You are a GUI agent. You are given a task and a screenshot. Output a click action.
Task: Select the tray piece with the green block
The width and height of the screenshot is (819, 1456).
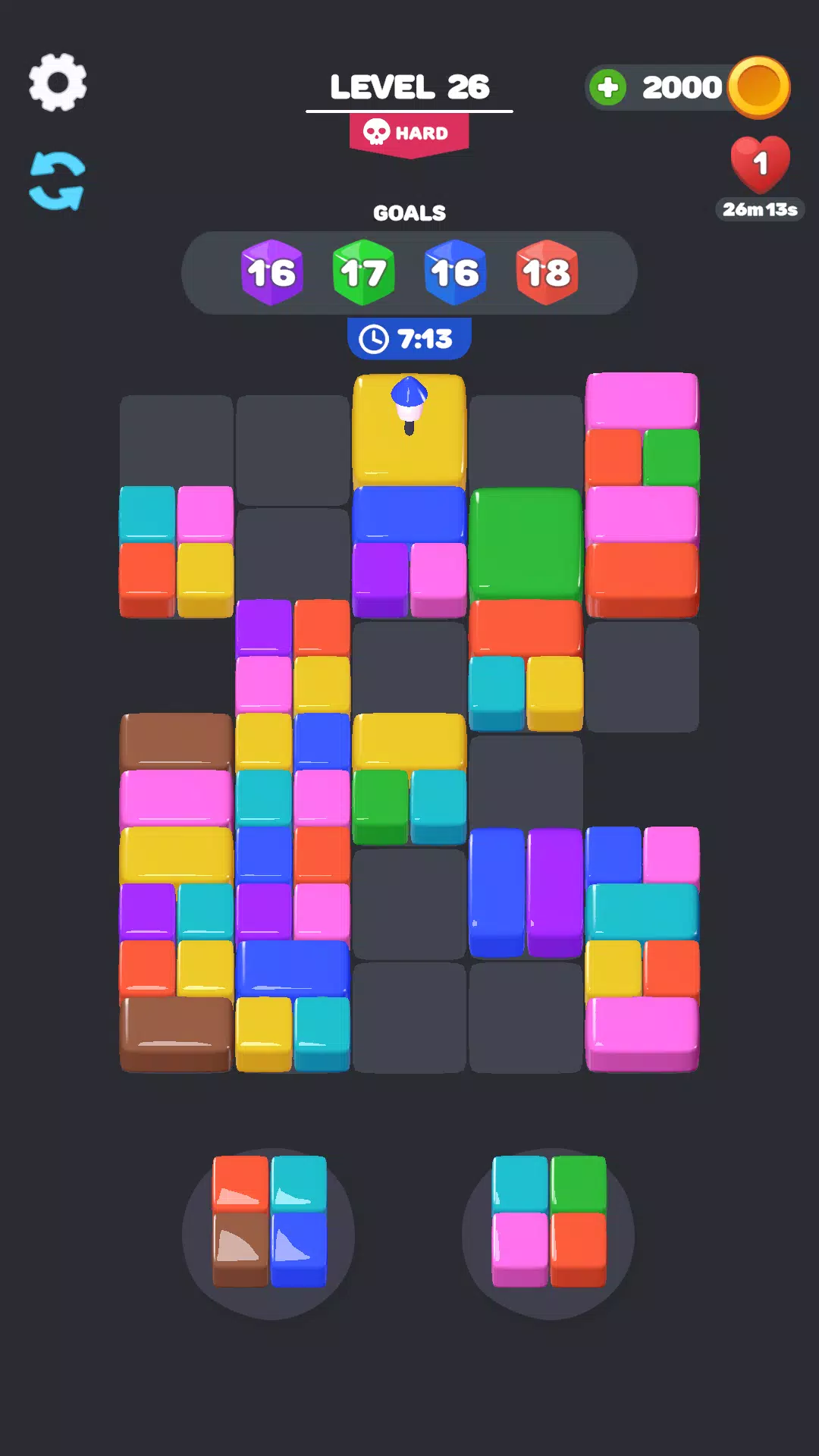[549, 1221]
